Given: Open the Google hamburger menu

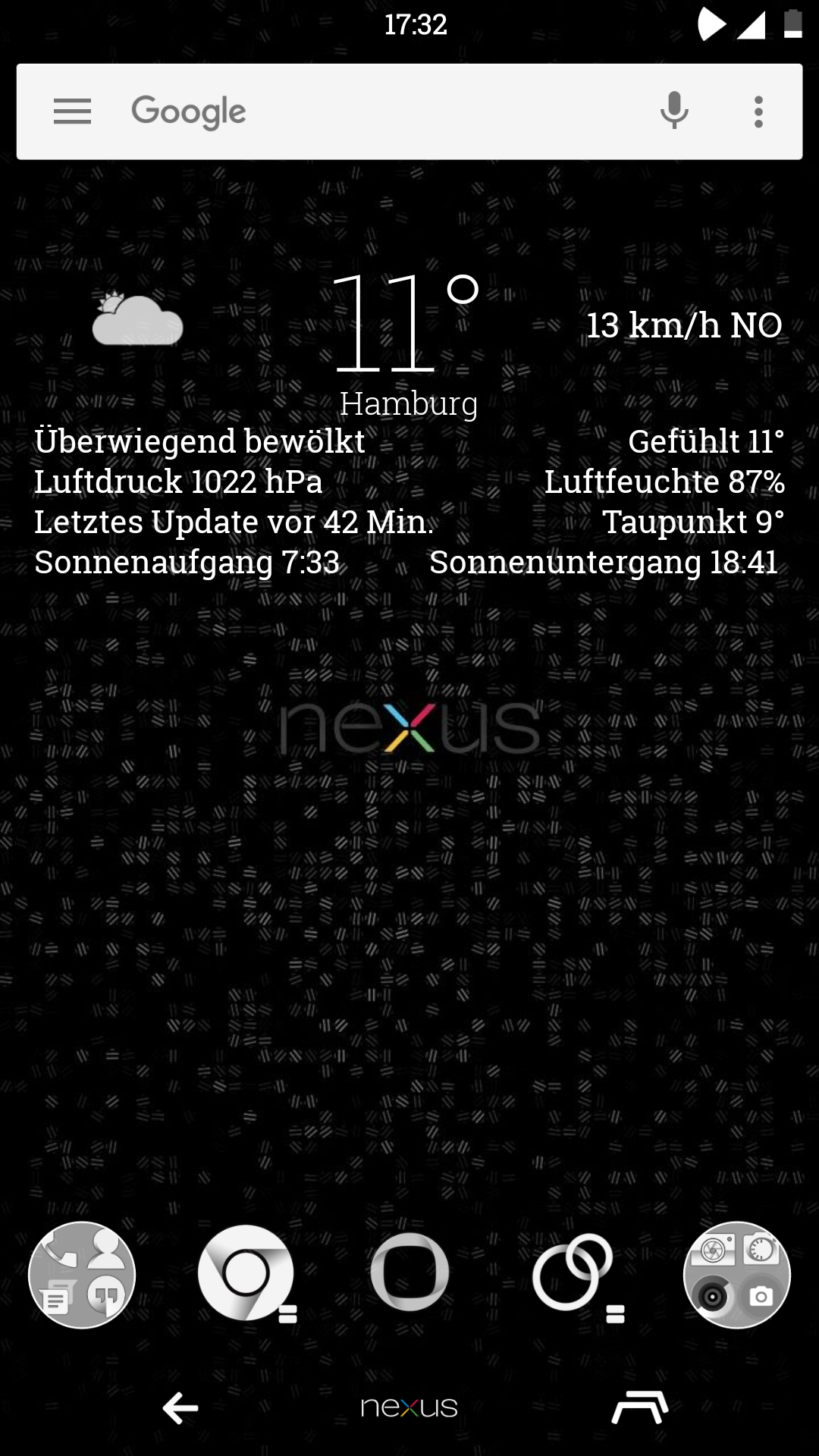Looking at the screenshot, I should [72, 111].
